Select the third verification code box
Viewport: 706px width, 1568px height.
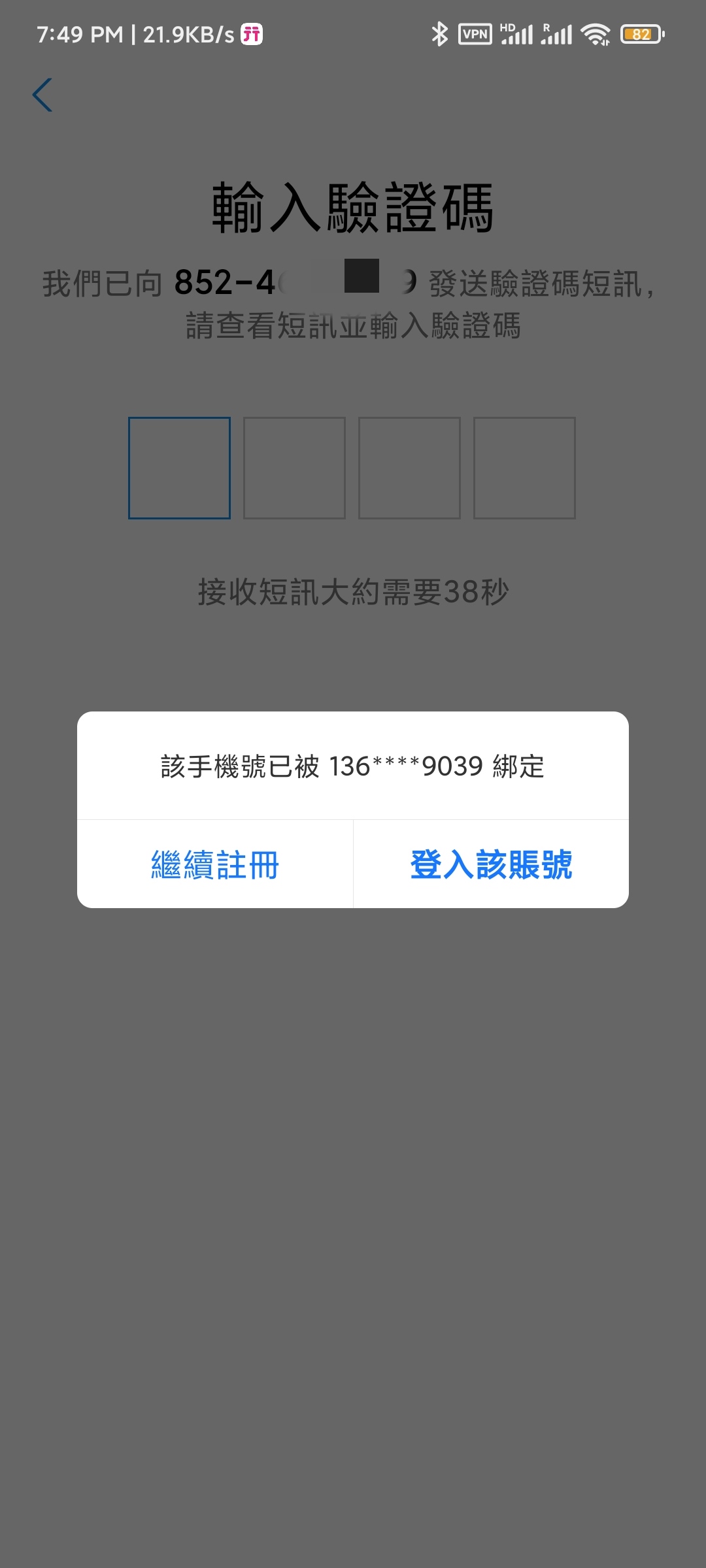pyautogui.click(x=409, y=467)
